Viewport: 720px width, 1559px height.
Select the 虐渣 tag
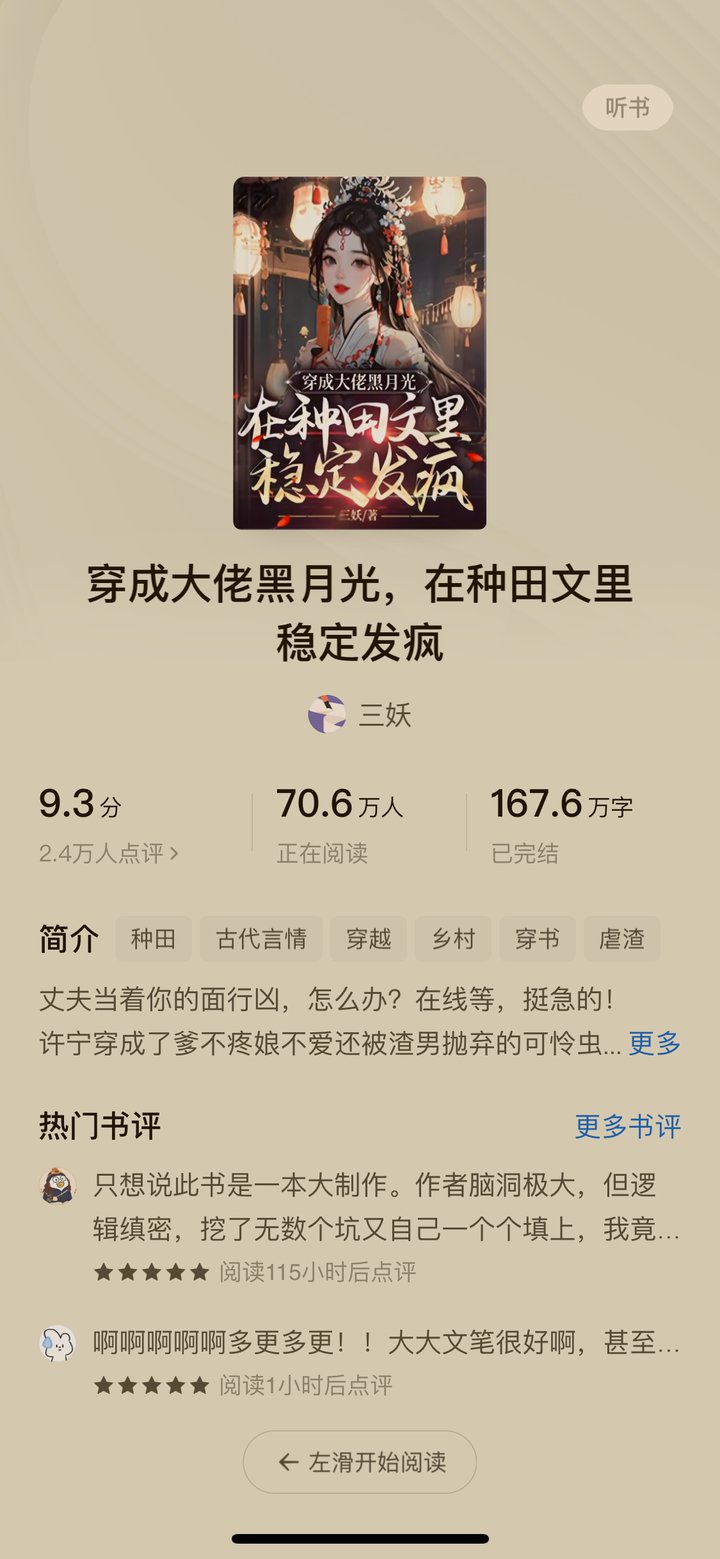(x=621, y=938)
